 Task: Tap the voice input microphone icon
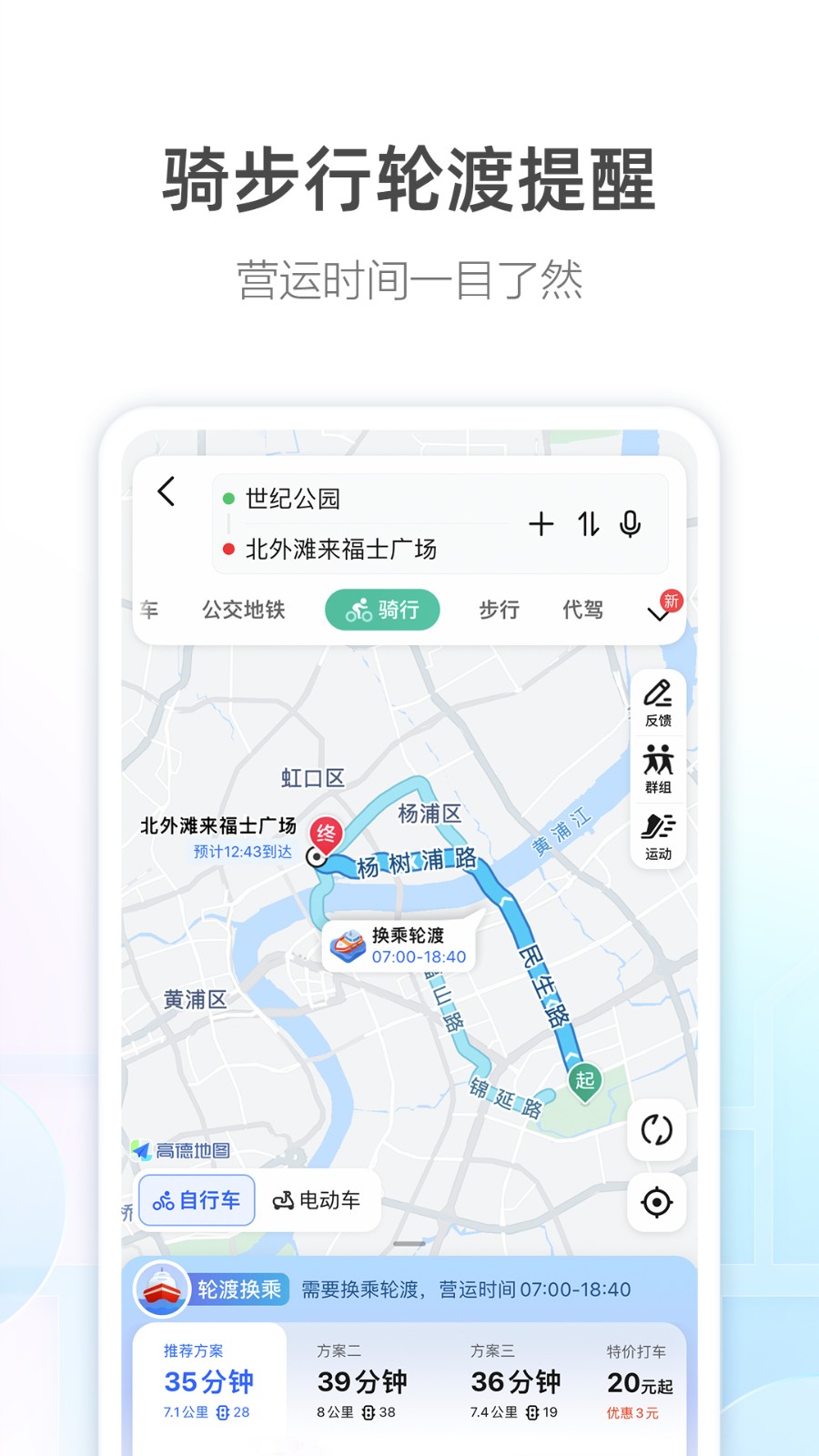coord(631,525)
